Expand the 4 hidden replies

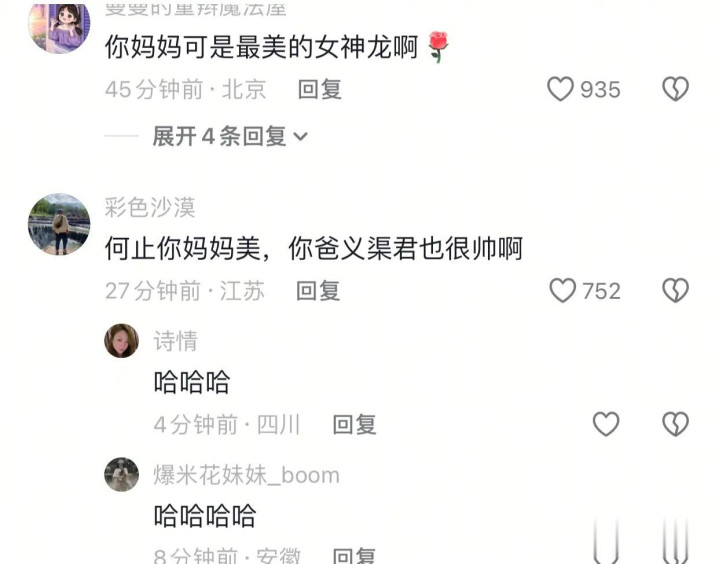click(230, 136)
